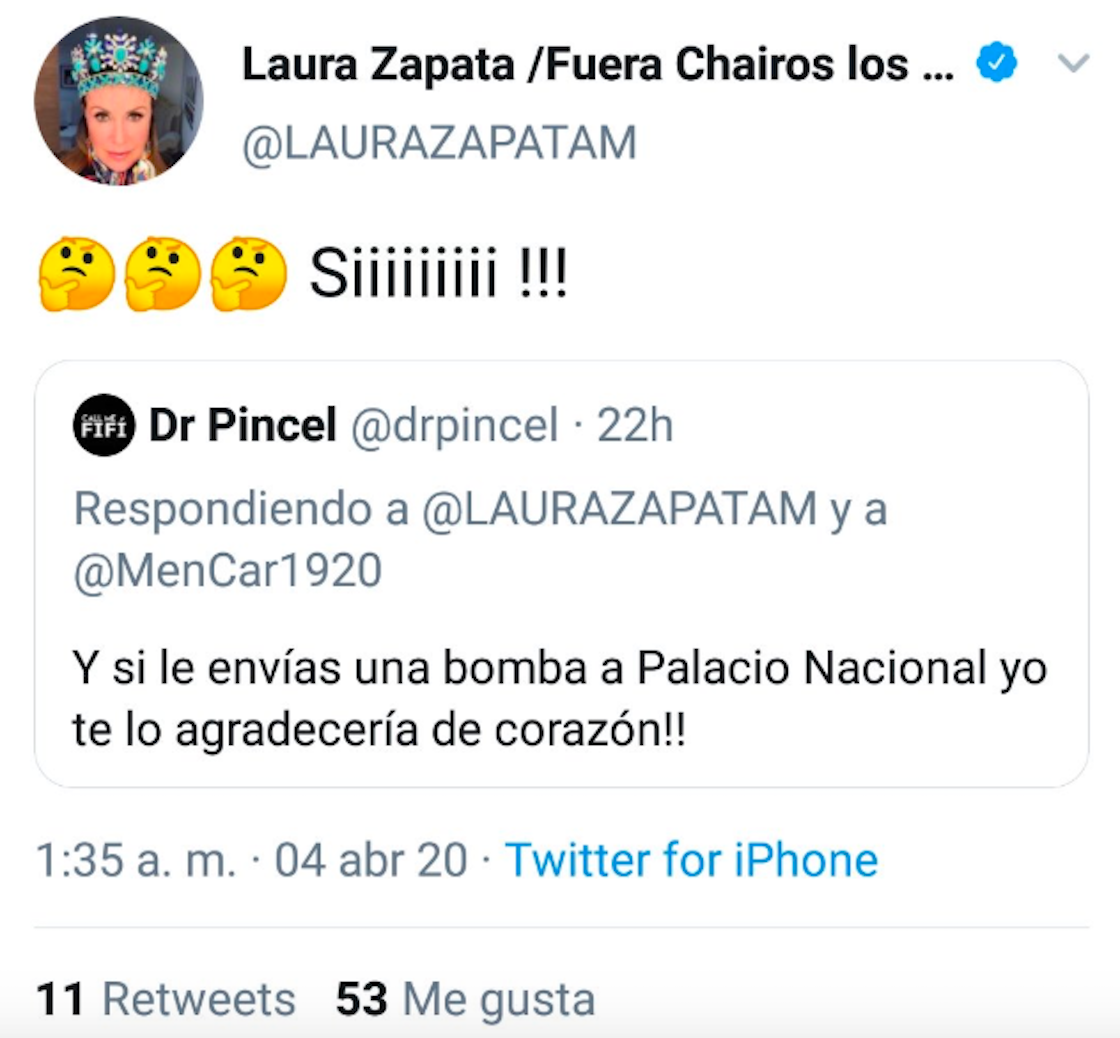1120x1038 pixels.
Task: Tap the Twitter for iPhone link
Action: (x=691, y=860)
